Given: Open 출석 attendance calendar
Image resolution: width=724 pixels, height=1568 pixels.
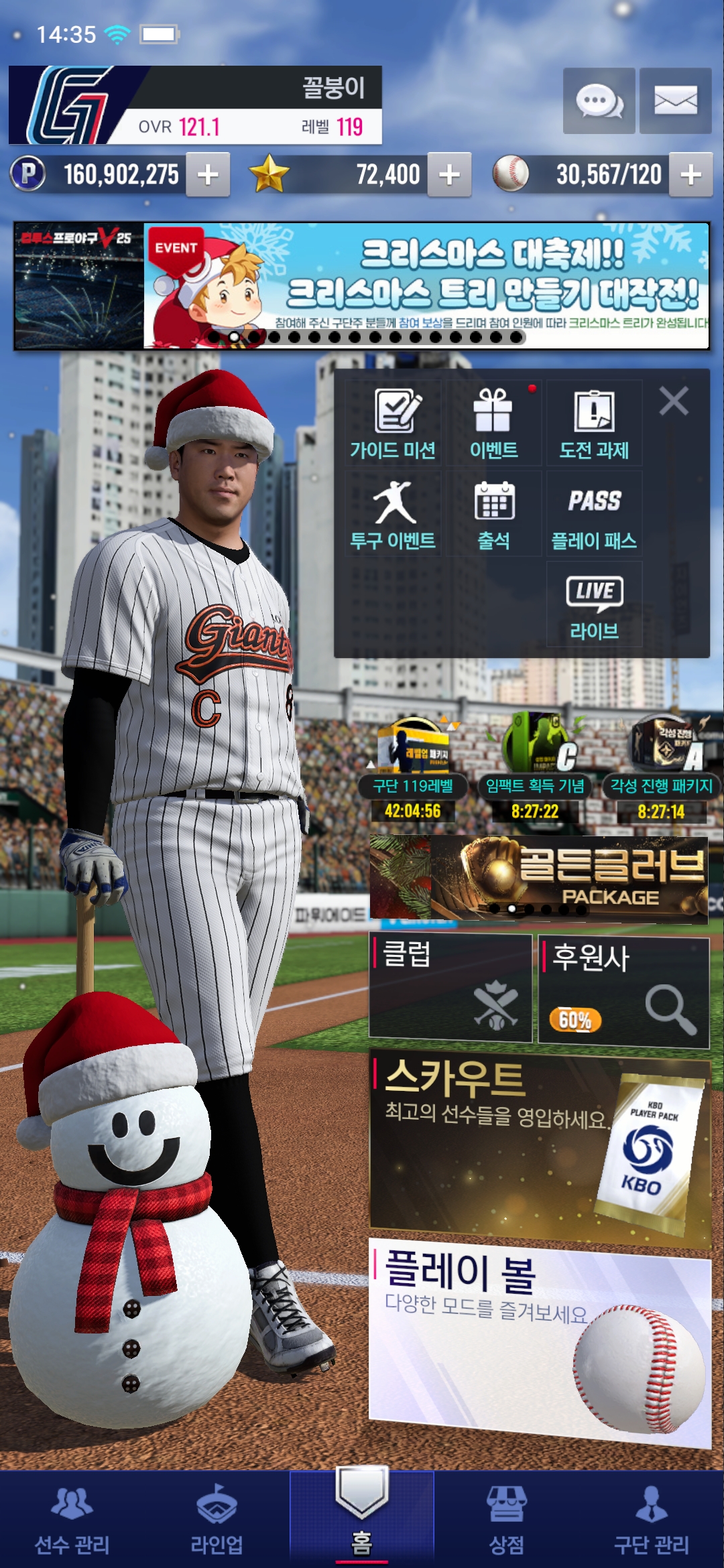Looking at the screenshot, I should click(x=494, y=514).
